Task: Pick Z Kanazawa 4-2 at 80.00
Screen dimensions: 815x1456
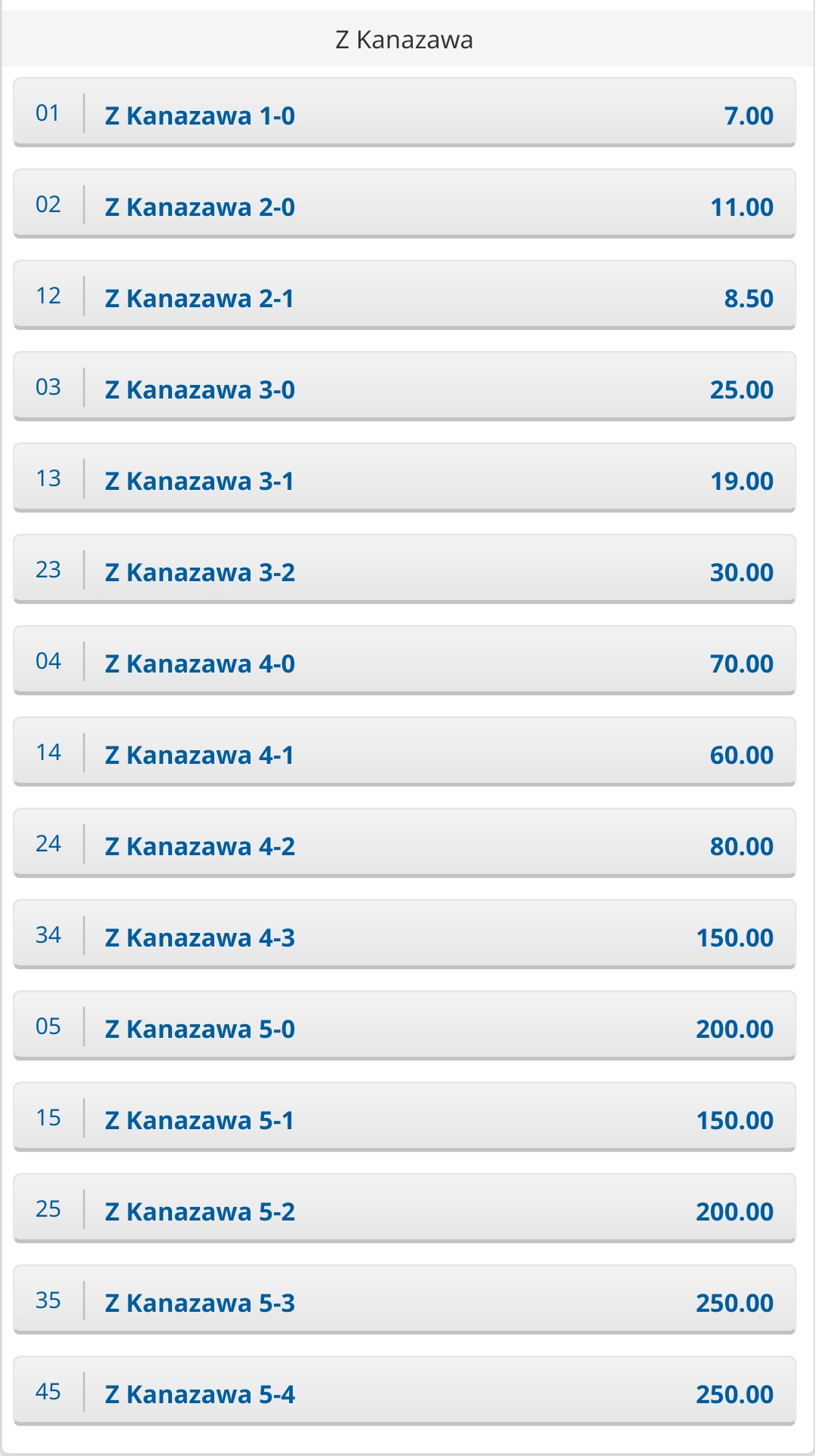Action: [404, 844]
